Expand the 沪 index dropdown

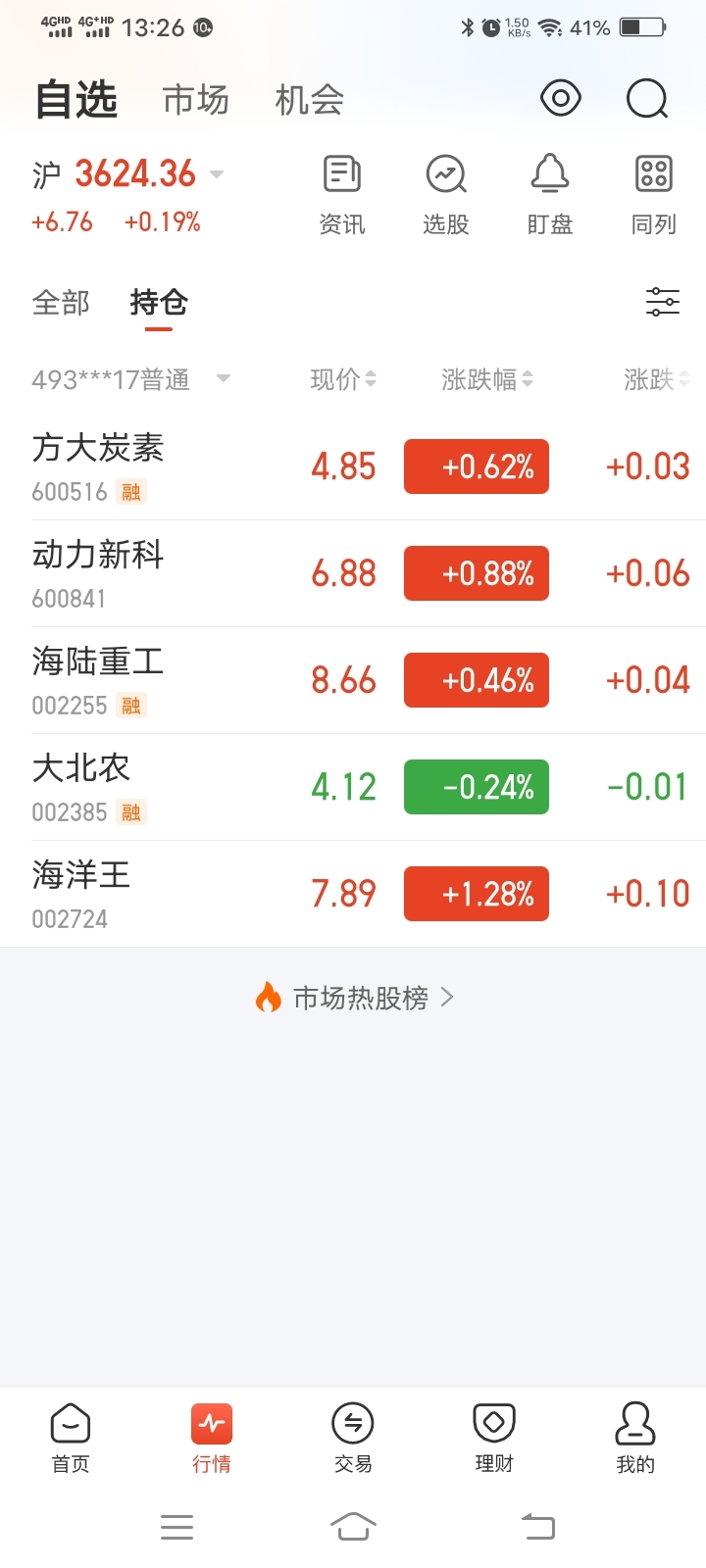click(x=217, y=174)
